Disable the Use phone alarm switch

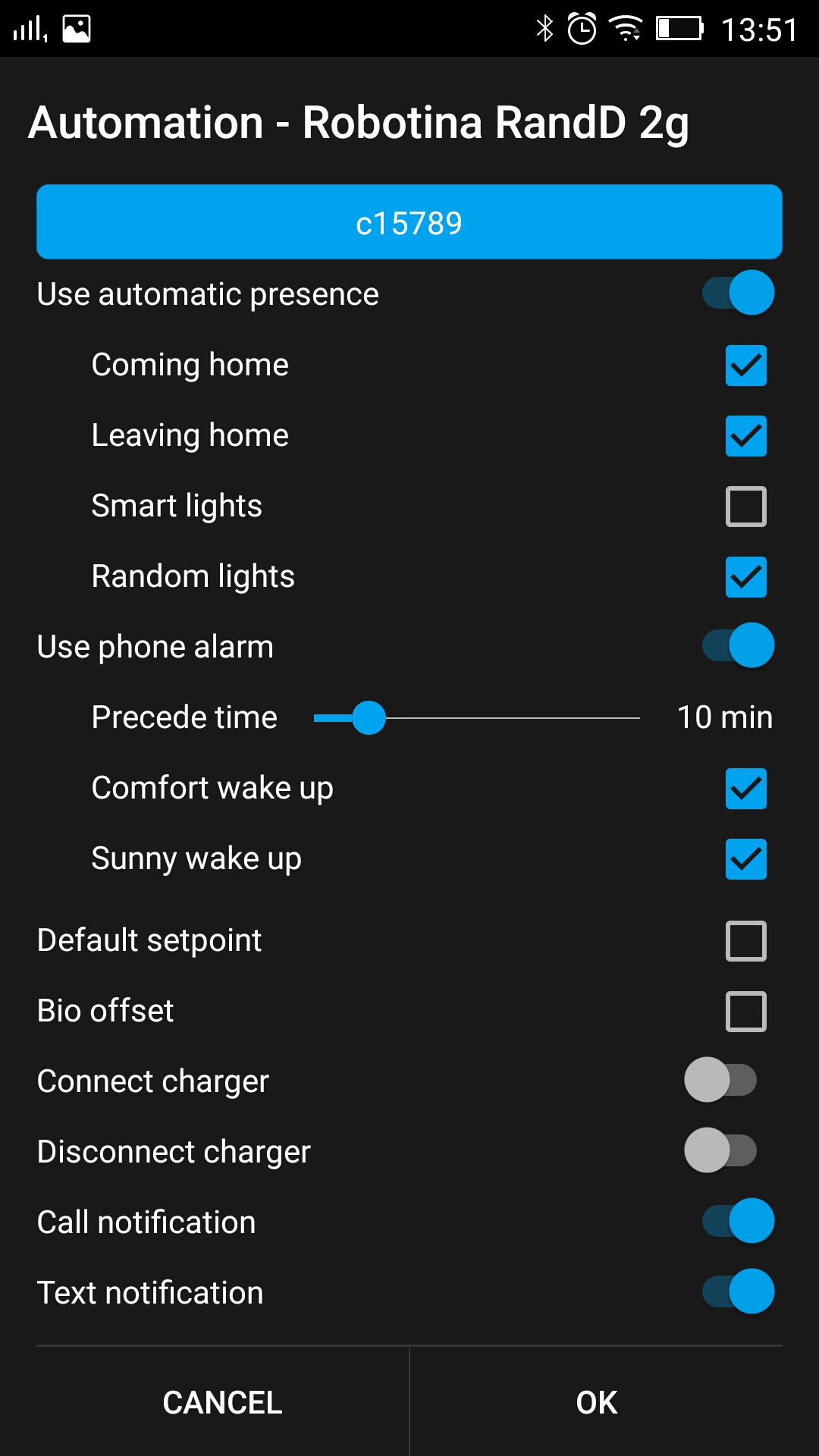pyautogui.click(x=738, y=645)
